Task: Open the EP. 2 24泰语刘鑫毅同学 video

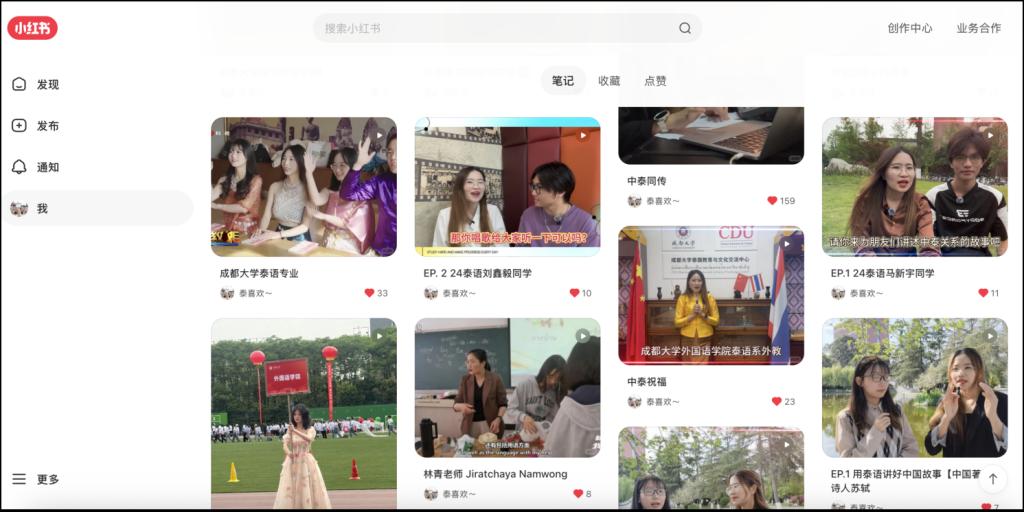Action: pyautogui.click(x=507, y=187)
